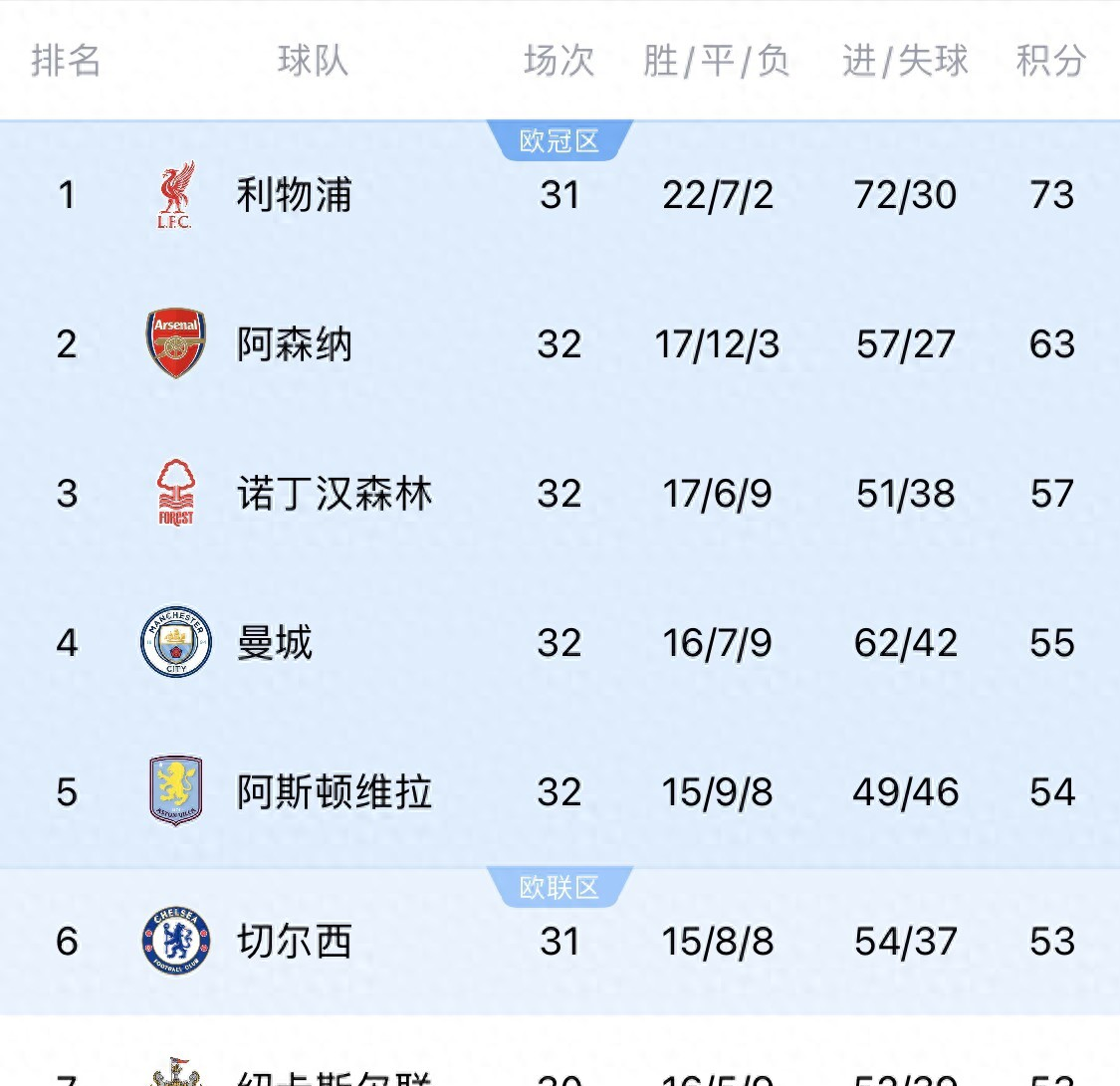
Task: Select the 诺丁汉森林 row in standings
Action: pyautogui.click(x=334, y=494)
